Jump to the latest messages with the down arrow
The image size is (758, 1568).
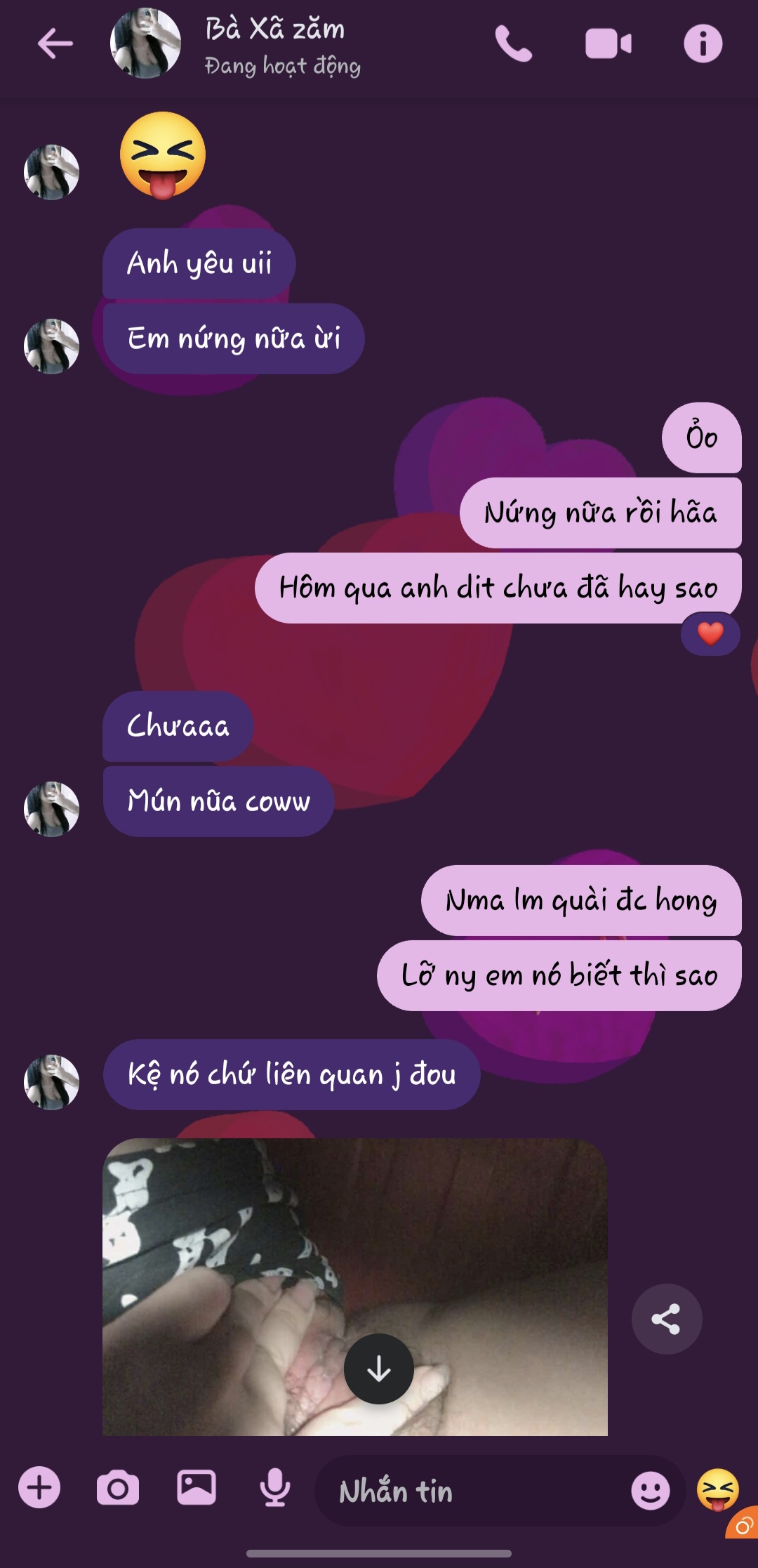(x=379, y=1369)
